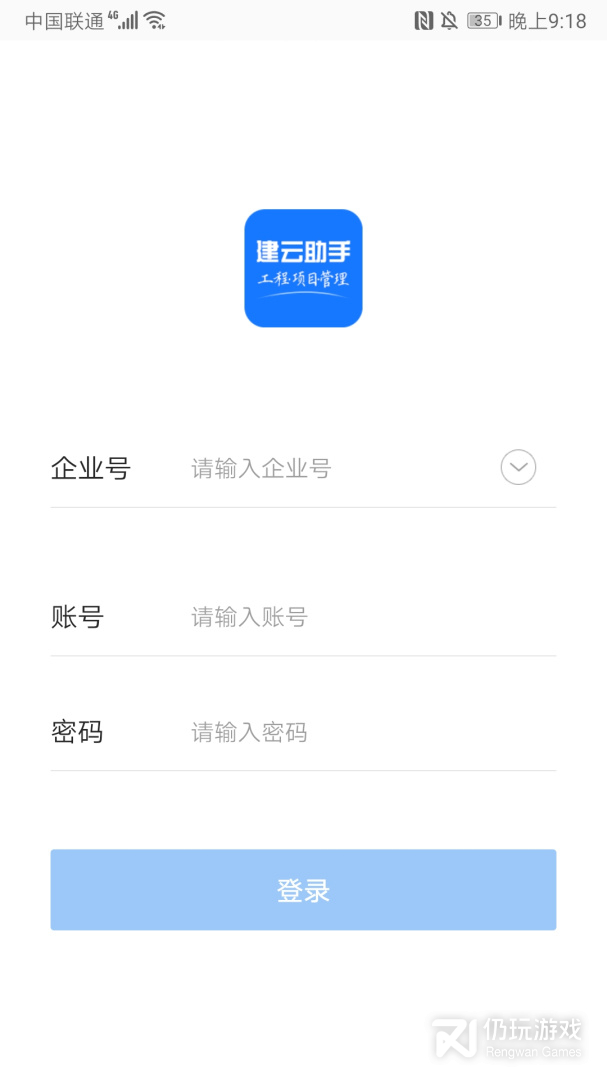
Task: Tap the 企业号 input field
Action: coord(330,468)
